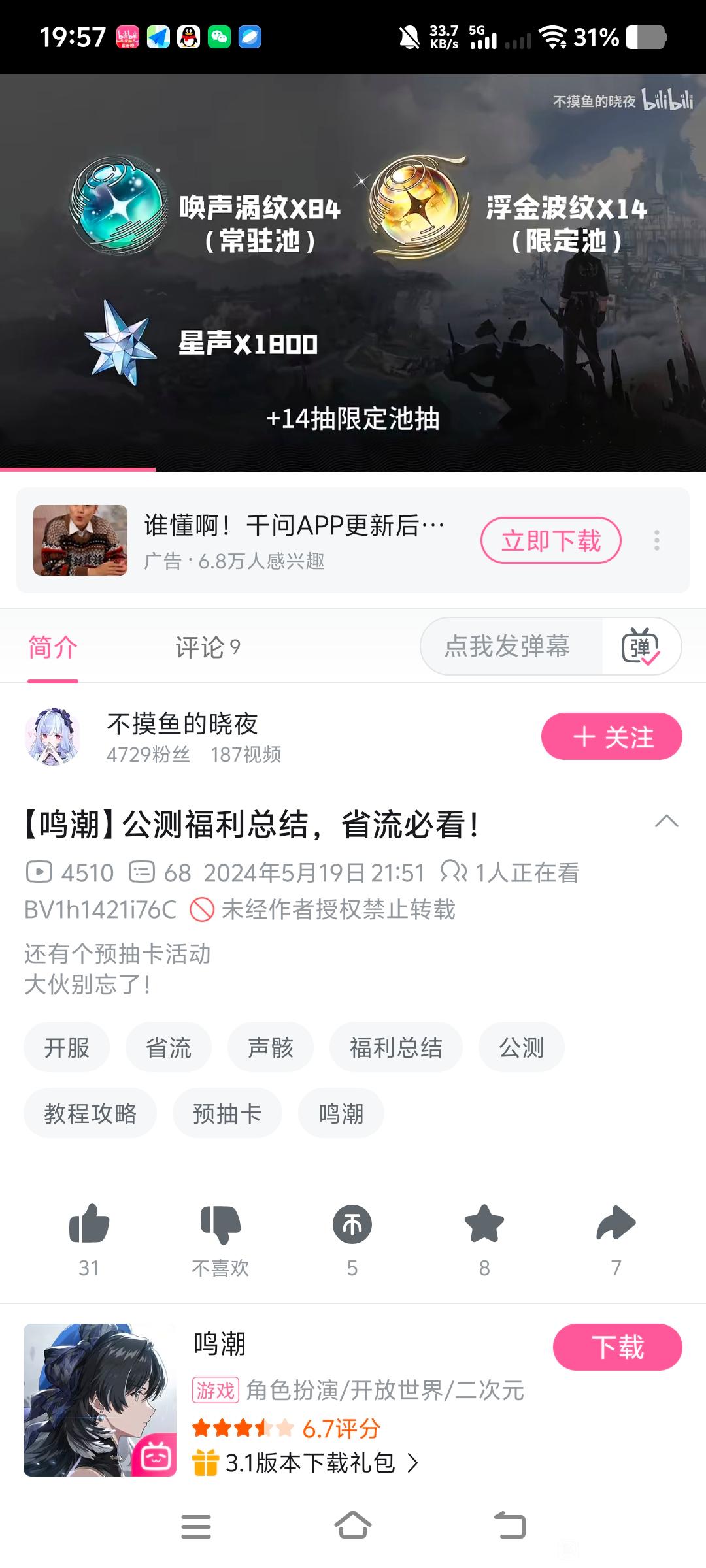Select the 简介 tab
The height and width of the screenshot is (1568, 706).
coord(53,647)
